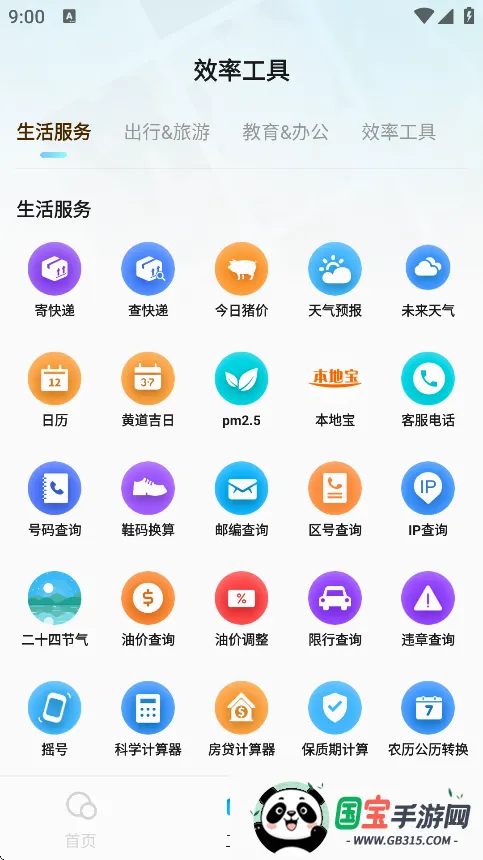
Task: Open IP查询 tool
Action: (x=428, y=499)
